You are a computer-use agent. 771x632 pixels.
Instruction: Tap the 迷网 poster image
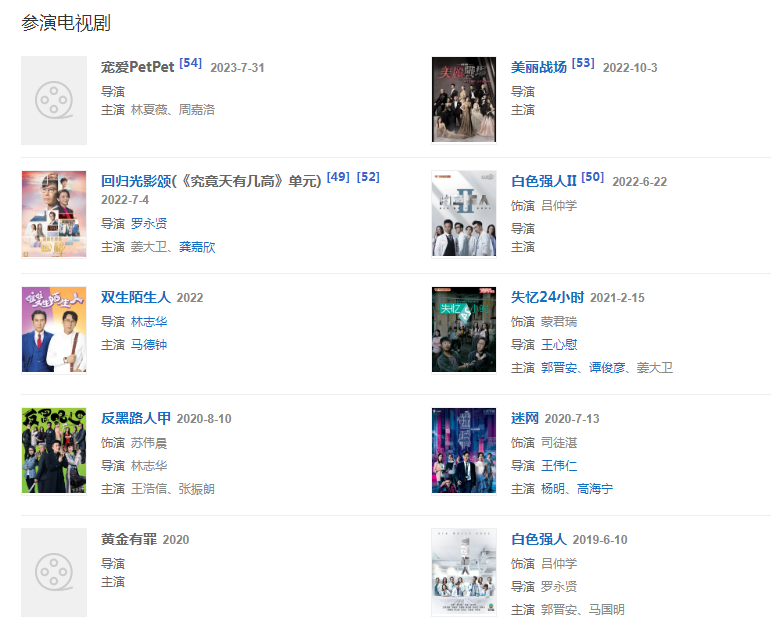point(464,451)
